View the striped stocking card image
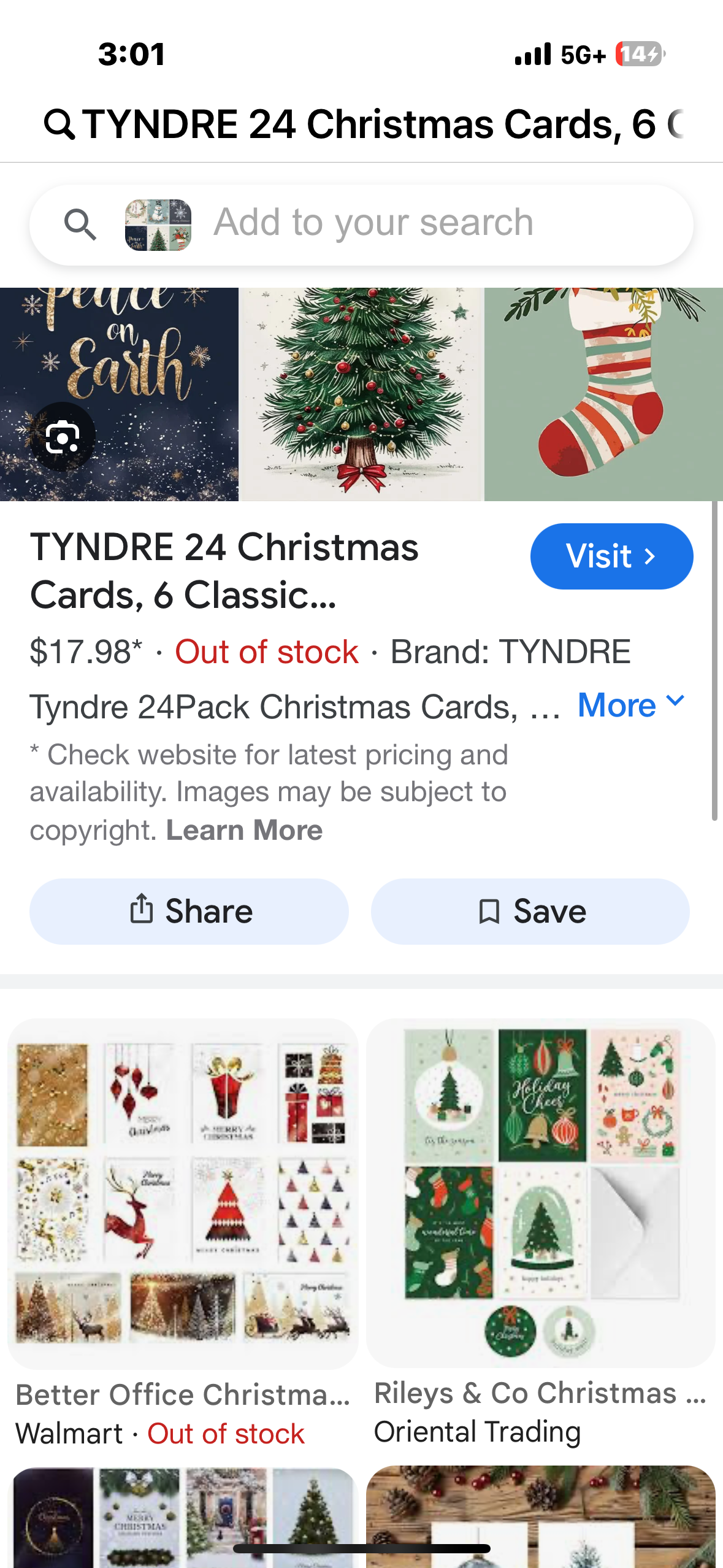Image resolution: width=723 pixels, height=1568 pixels. pyautogui.click(x=603, y=394)
